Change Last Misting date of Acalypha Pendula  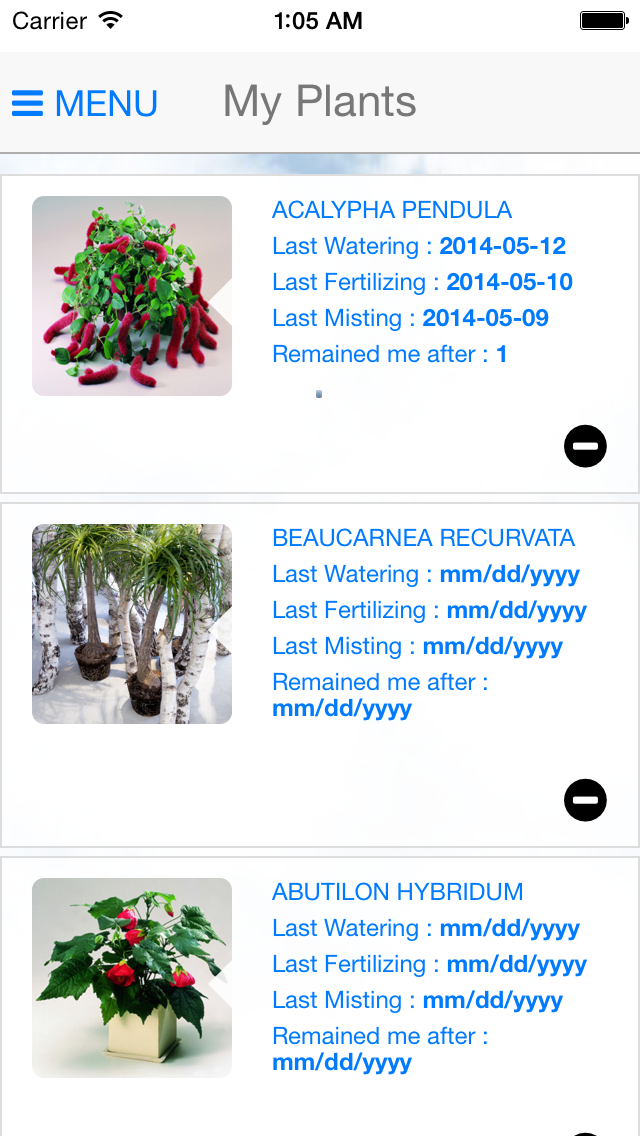point(485,319)
